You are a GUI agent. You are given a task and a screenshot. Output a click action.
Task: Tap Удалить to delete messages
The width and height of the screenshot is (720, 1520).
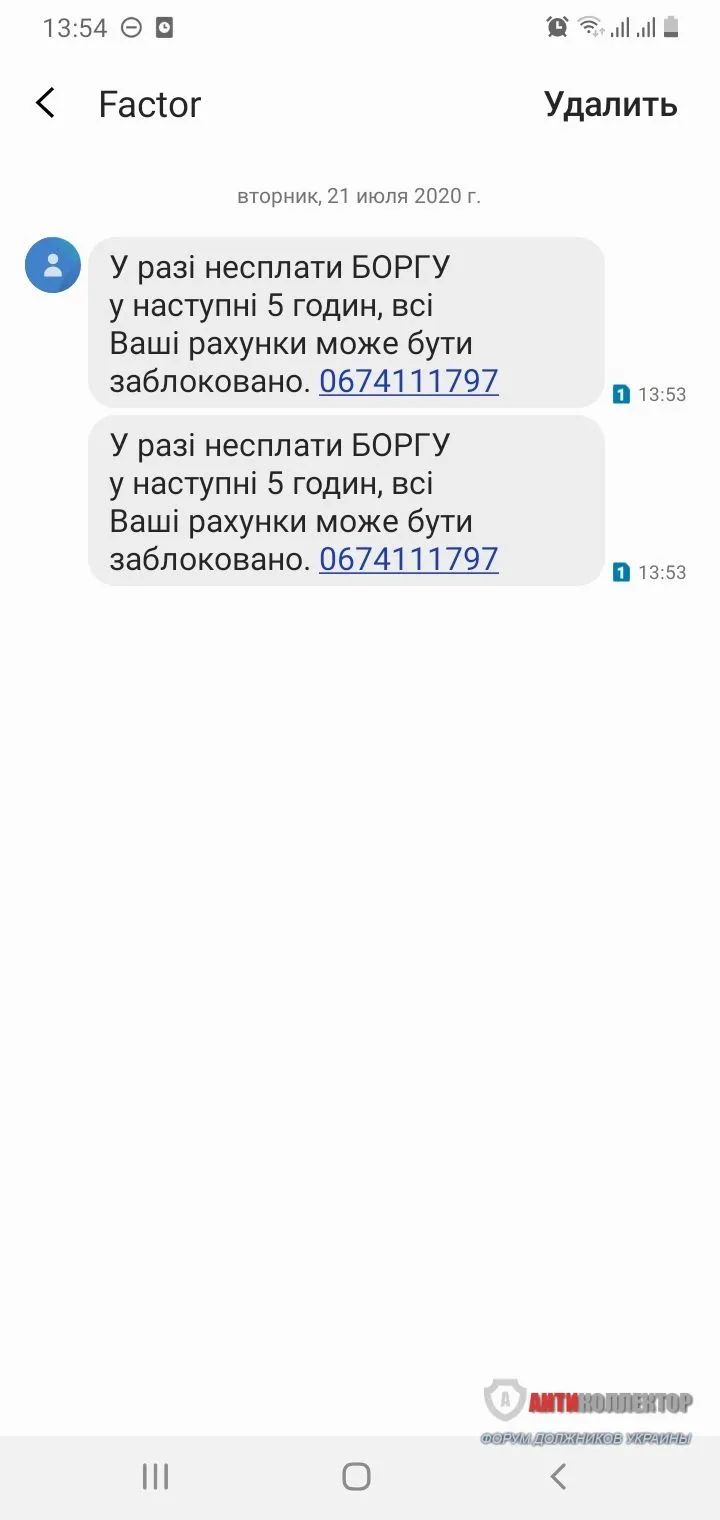[610, 104]
